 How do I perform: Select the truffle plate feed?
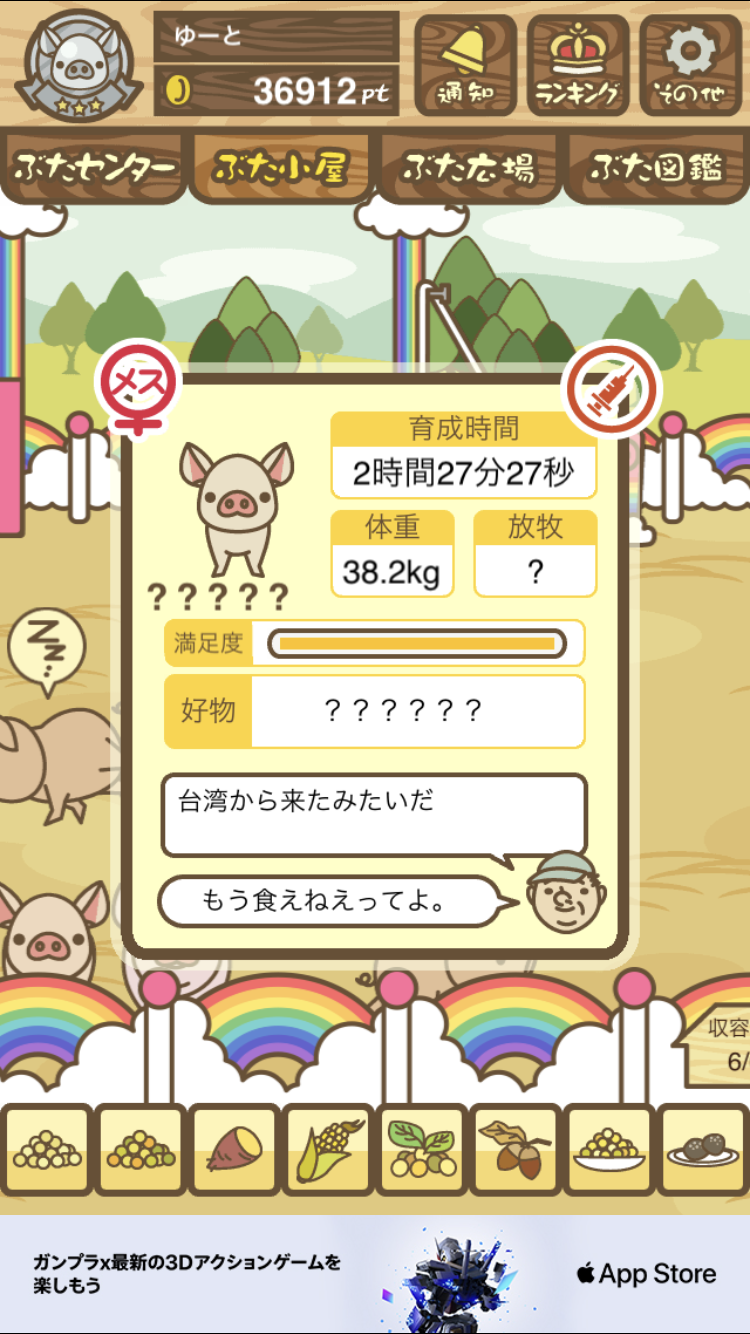(x=702, y=1150)
